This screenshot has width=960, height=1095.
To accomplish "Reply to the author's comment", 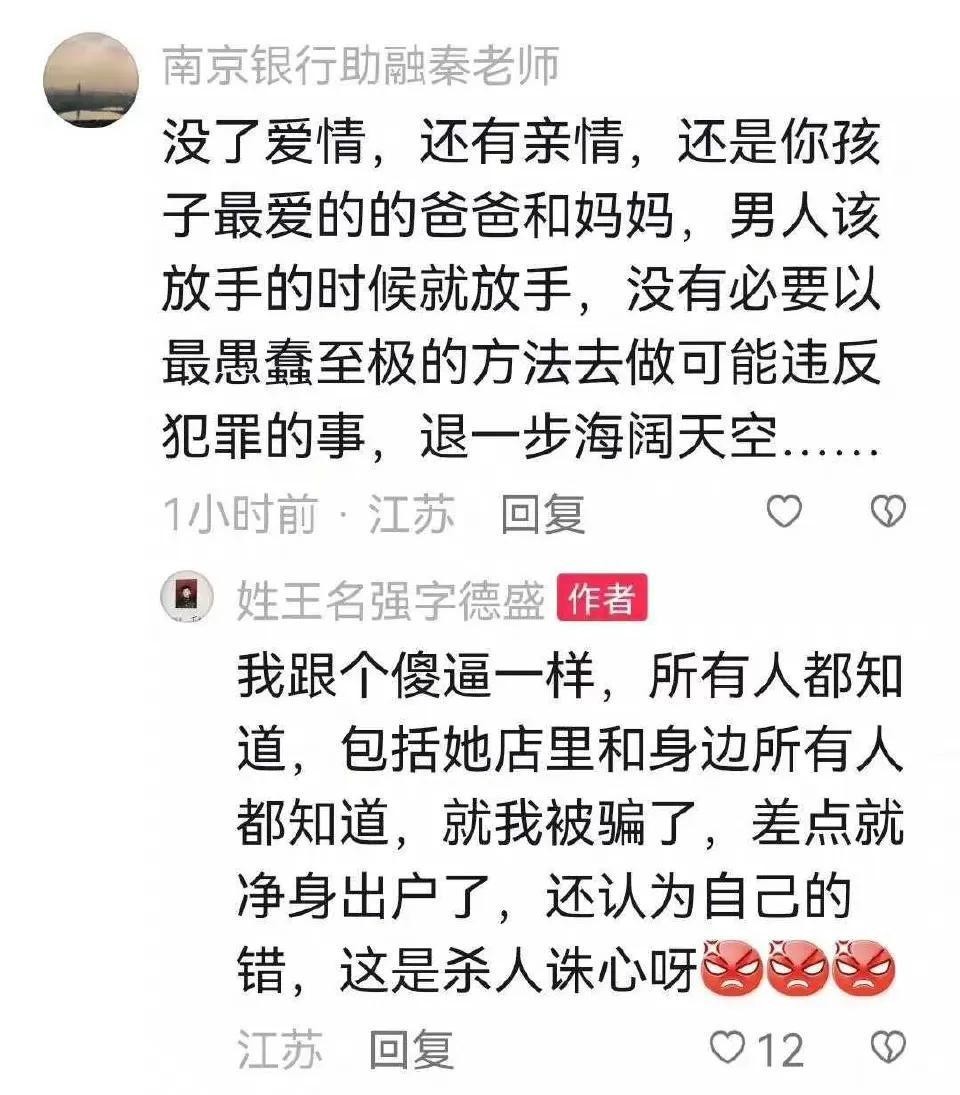I will tap(411, 1050).
